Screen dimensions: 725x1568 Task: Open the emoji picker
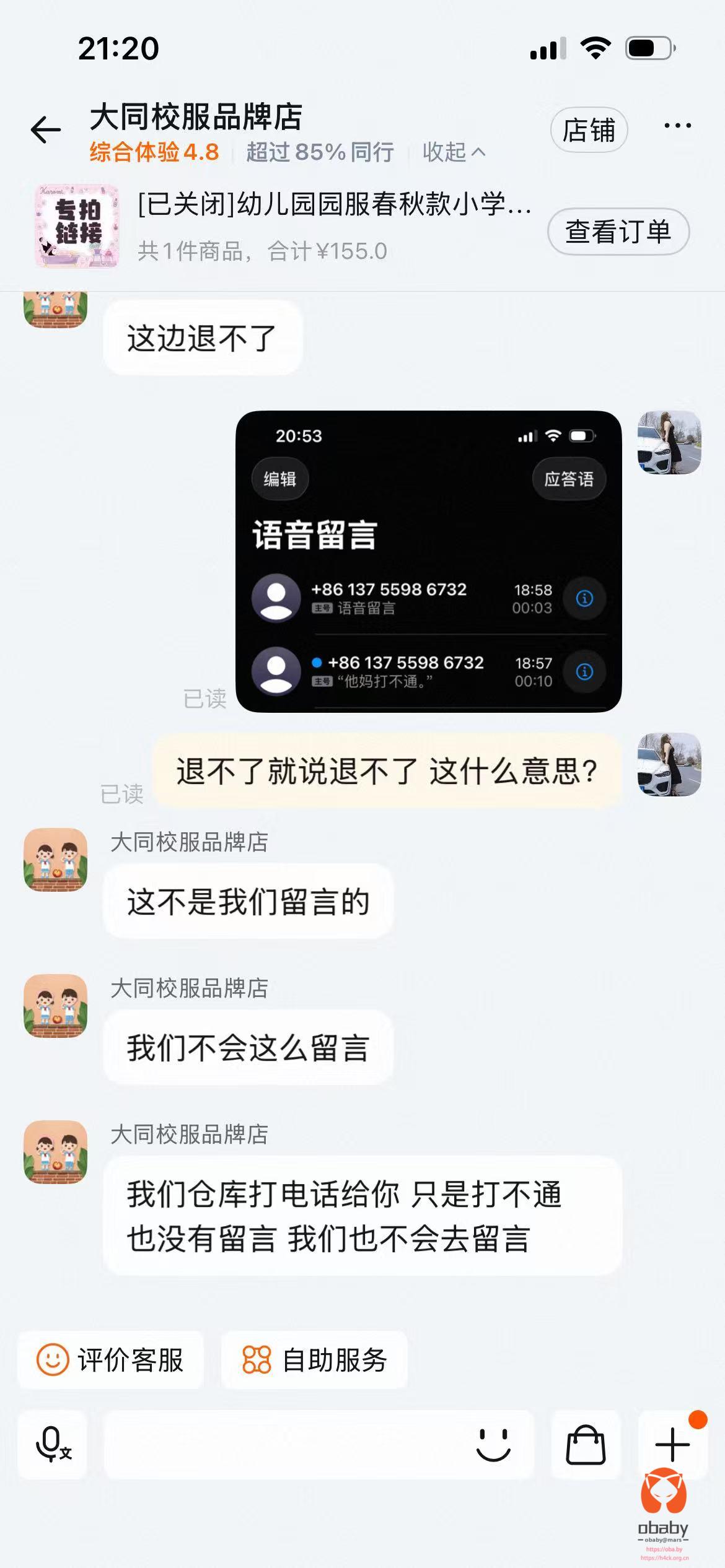493,1444
